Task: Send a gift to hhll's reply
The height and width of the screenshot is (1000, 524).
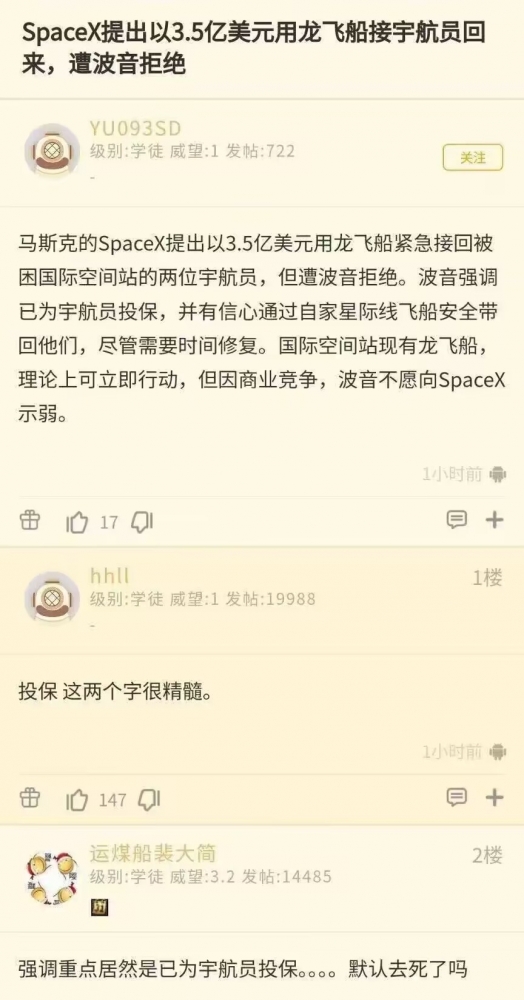Action: (30, 797)
